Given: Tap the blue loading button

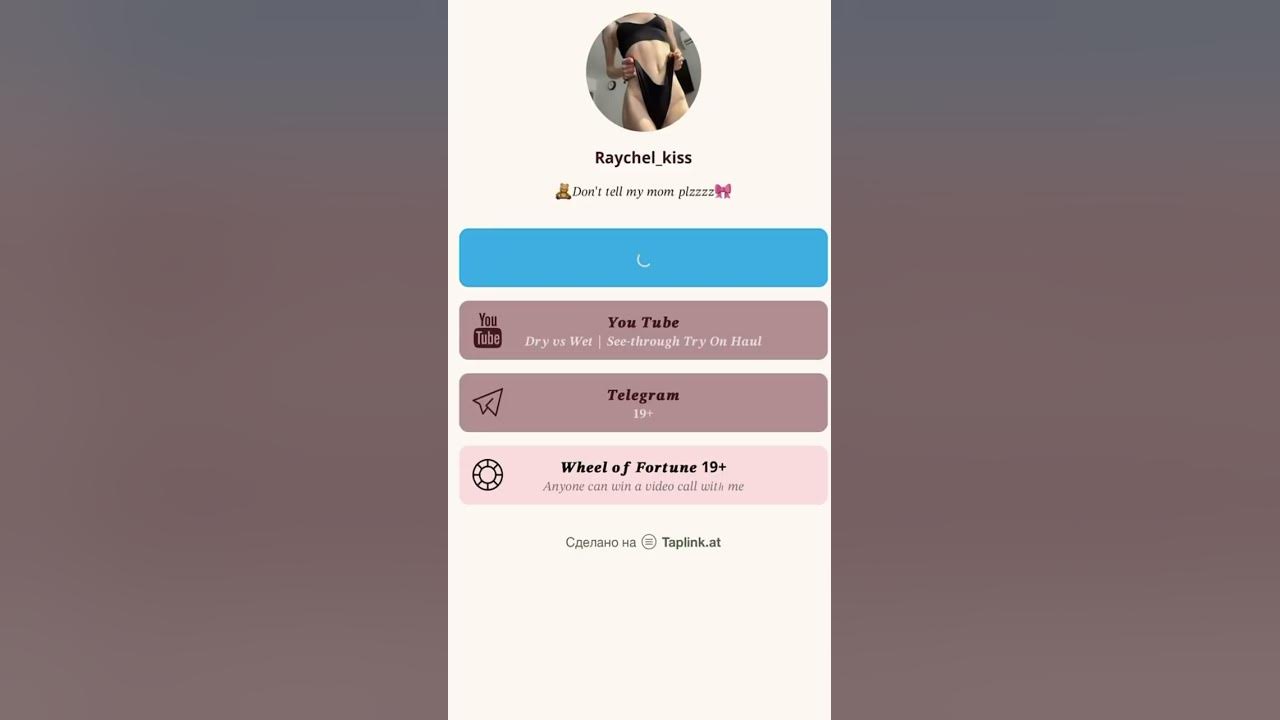Looking at the screenshot, I should [x=643, y=258].
